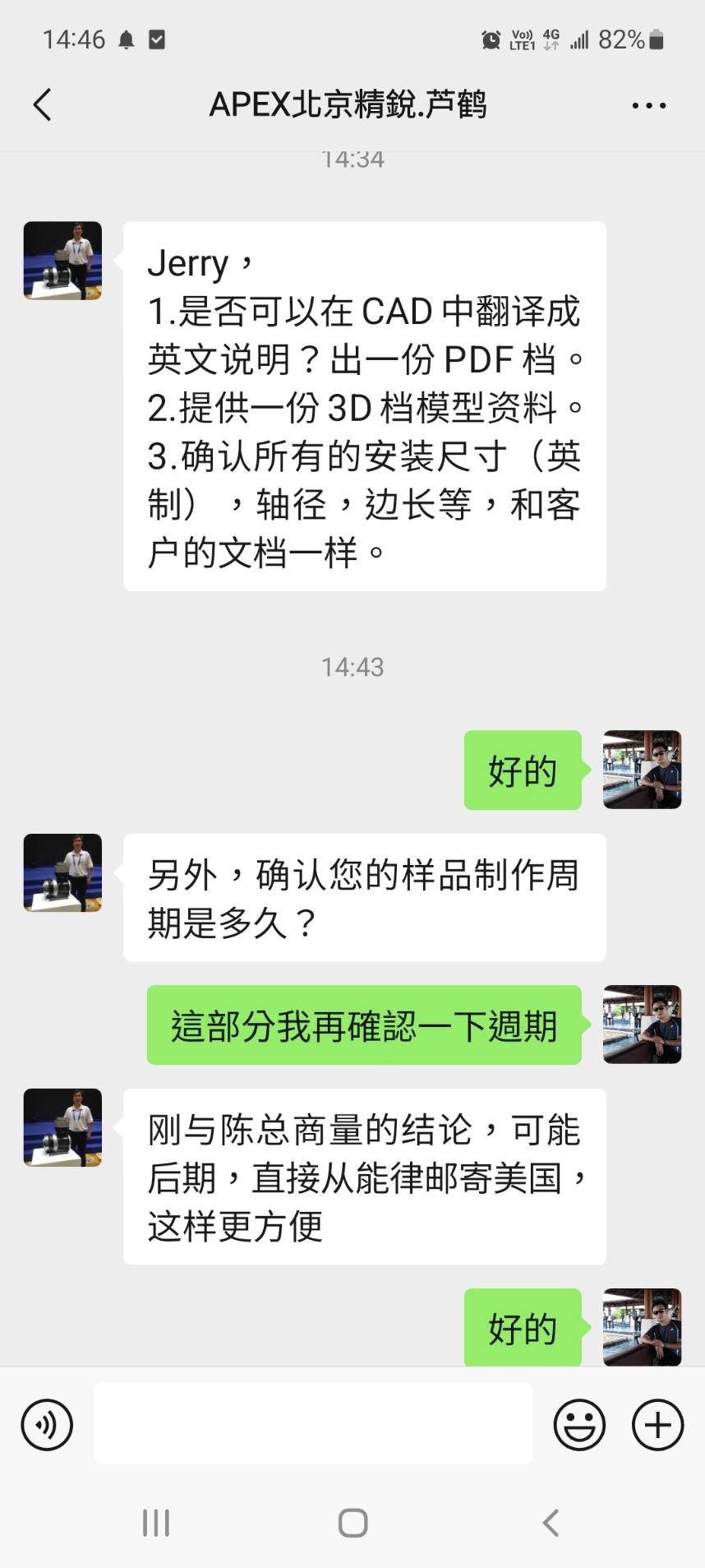This screenshot has width=705, height=1568.
Task: Focus the message text field
Action: point(312,1425)
